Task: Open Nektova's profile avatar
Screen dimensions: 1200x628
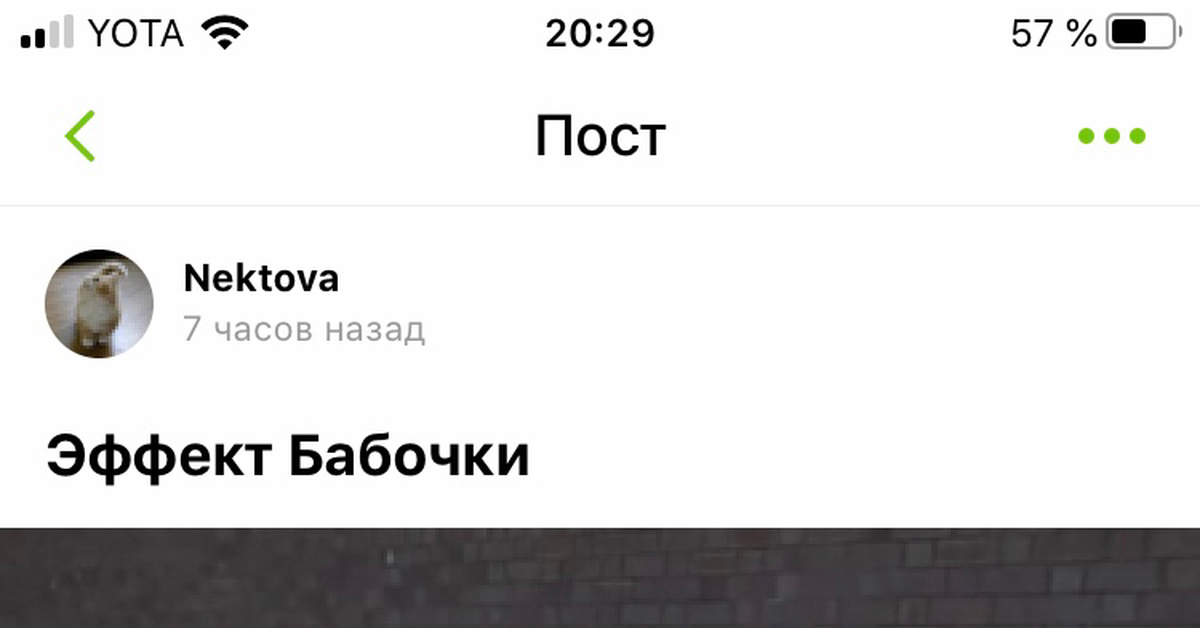Action: [99, 303]
